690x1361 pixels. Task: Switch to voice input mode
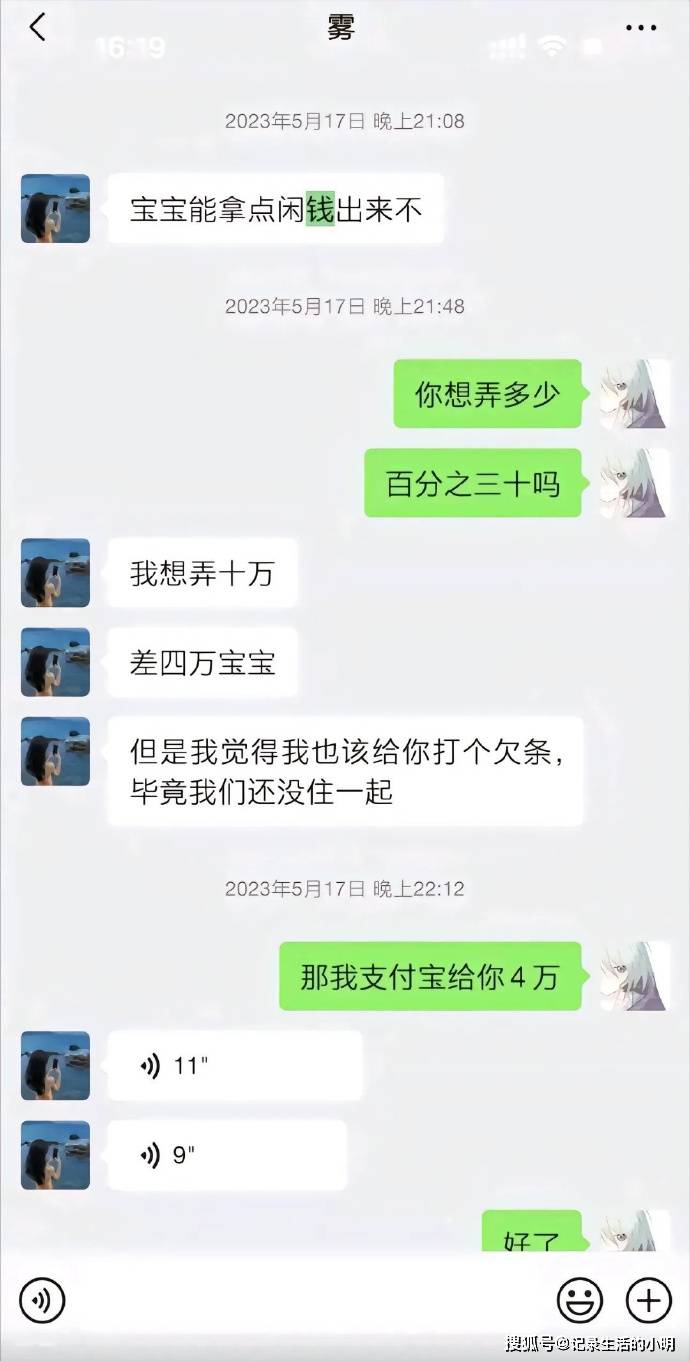point(42,1300)
